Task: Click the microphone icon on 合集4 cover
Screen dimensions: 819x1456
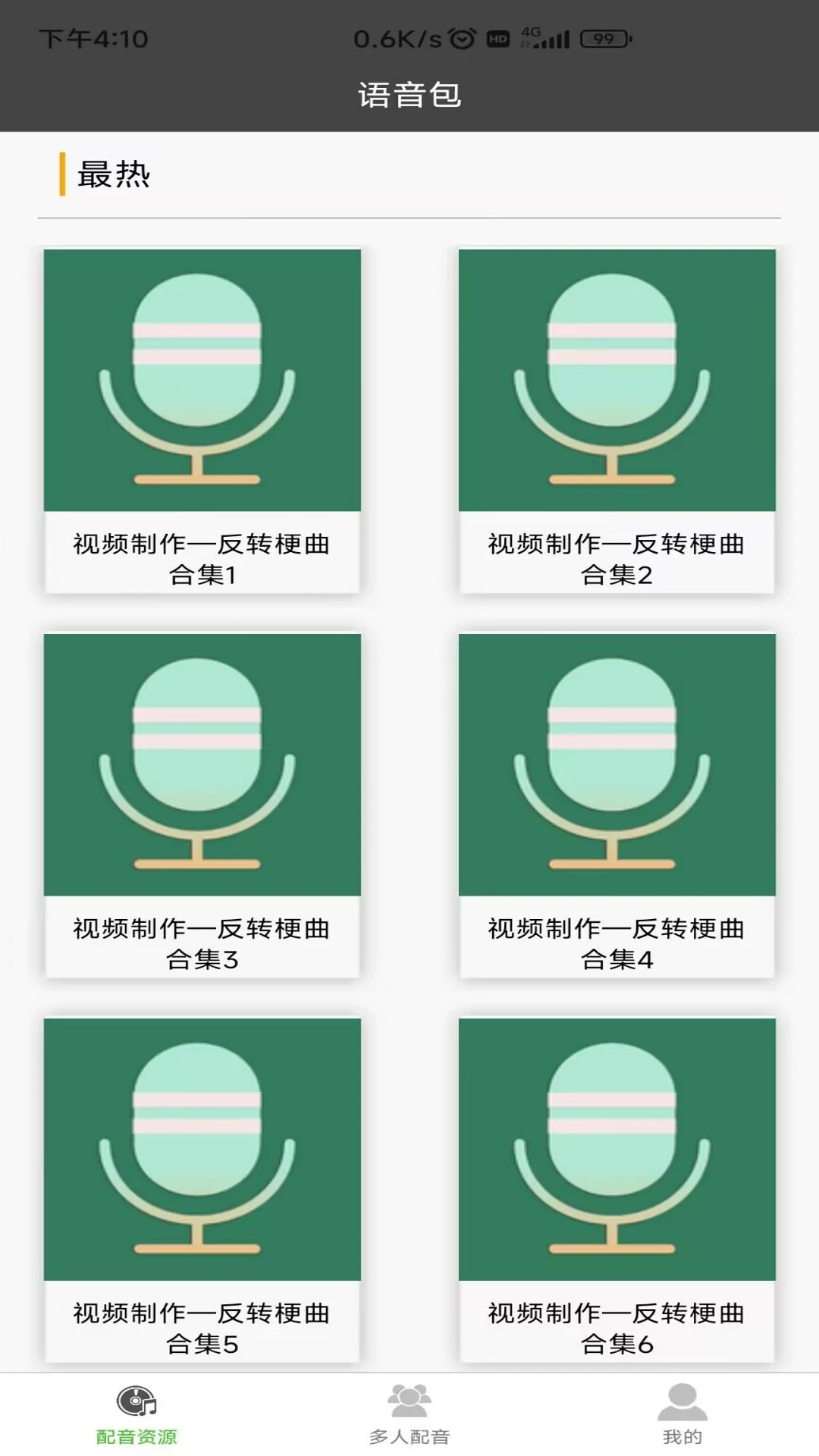Action: pos(614,766)
